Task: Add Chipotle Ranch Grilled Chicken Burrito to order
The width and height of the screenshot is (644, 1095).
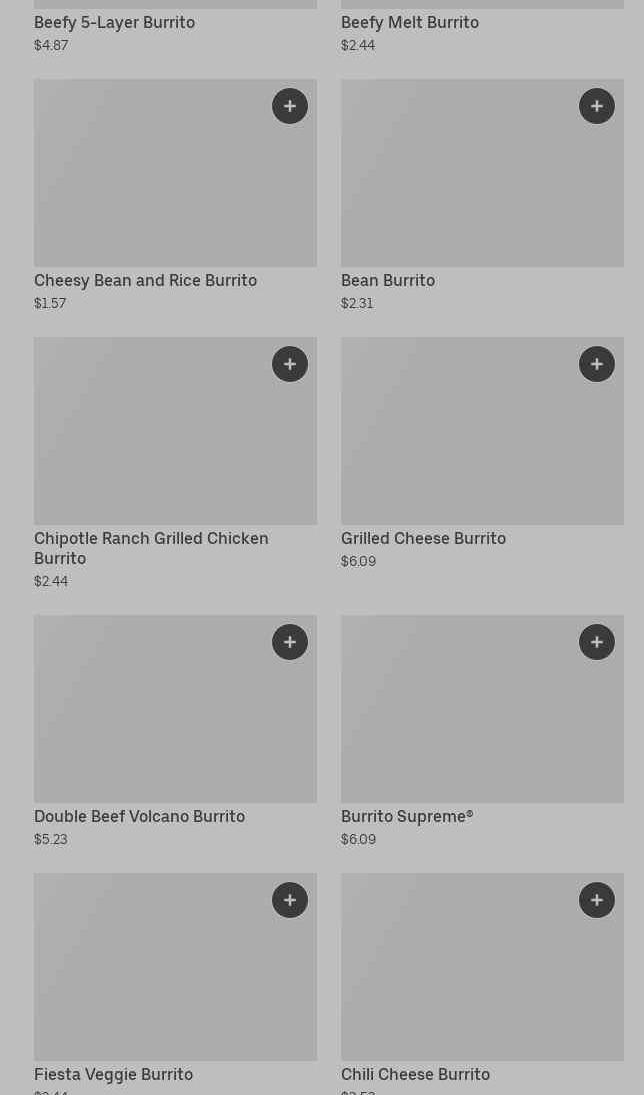Action: 290,364
